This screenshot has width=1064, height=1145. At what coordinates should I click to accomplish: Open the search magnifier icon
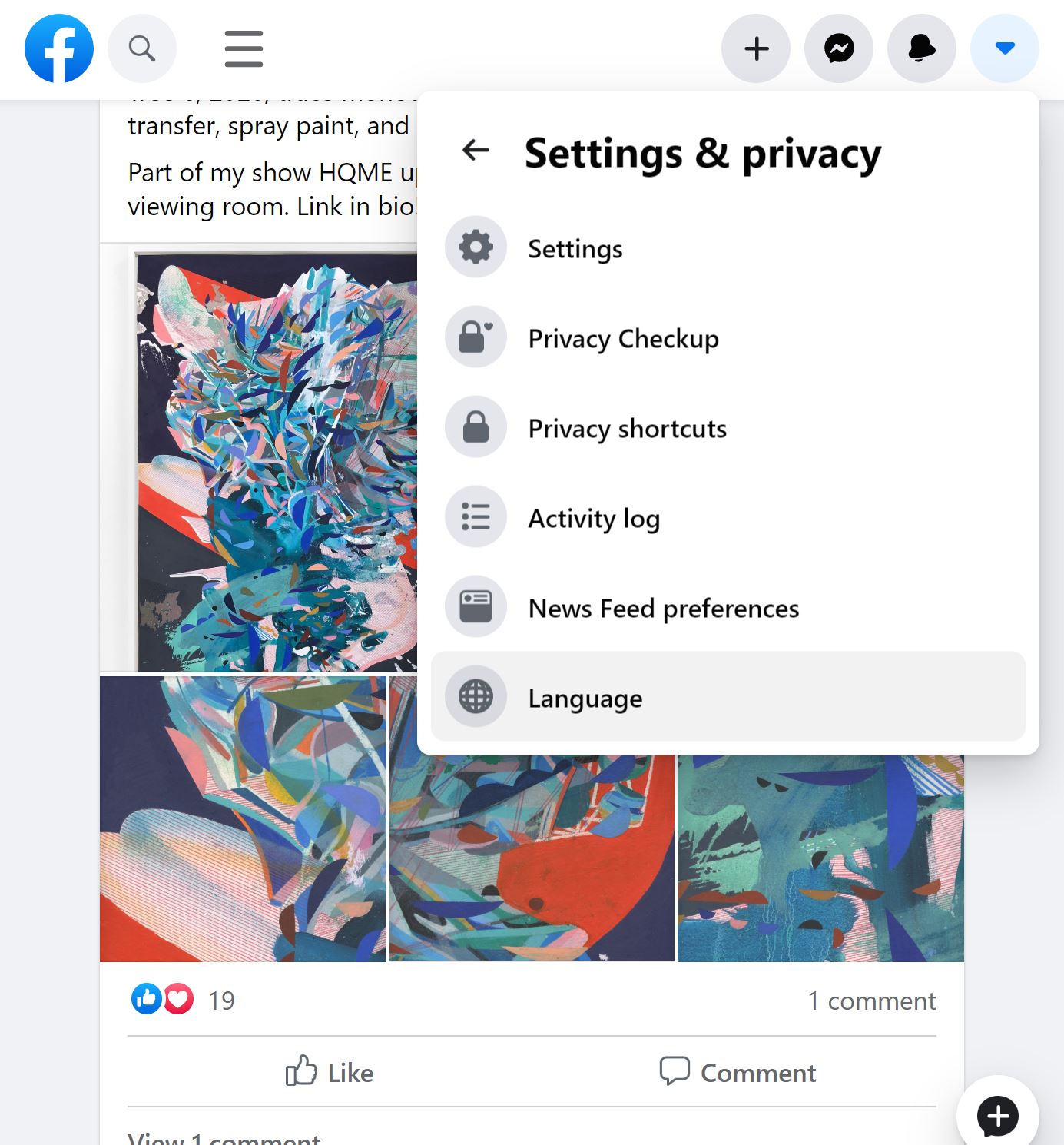pos(142,48)
